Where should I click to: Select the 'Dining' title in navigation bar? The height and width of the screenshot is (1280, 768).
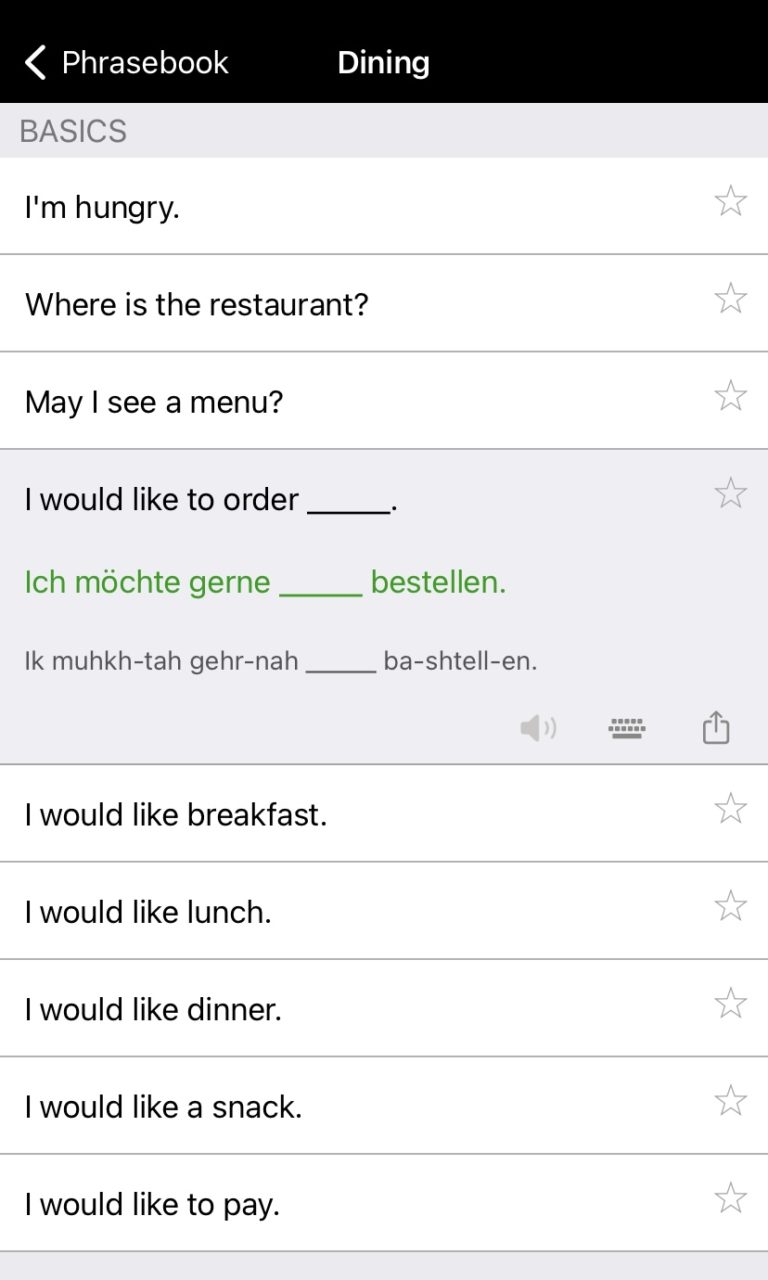click(384, 62)
